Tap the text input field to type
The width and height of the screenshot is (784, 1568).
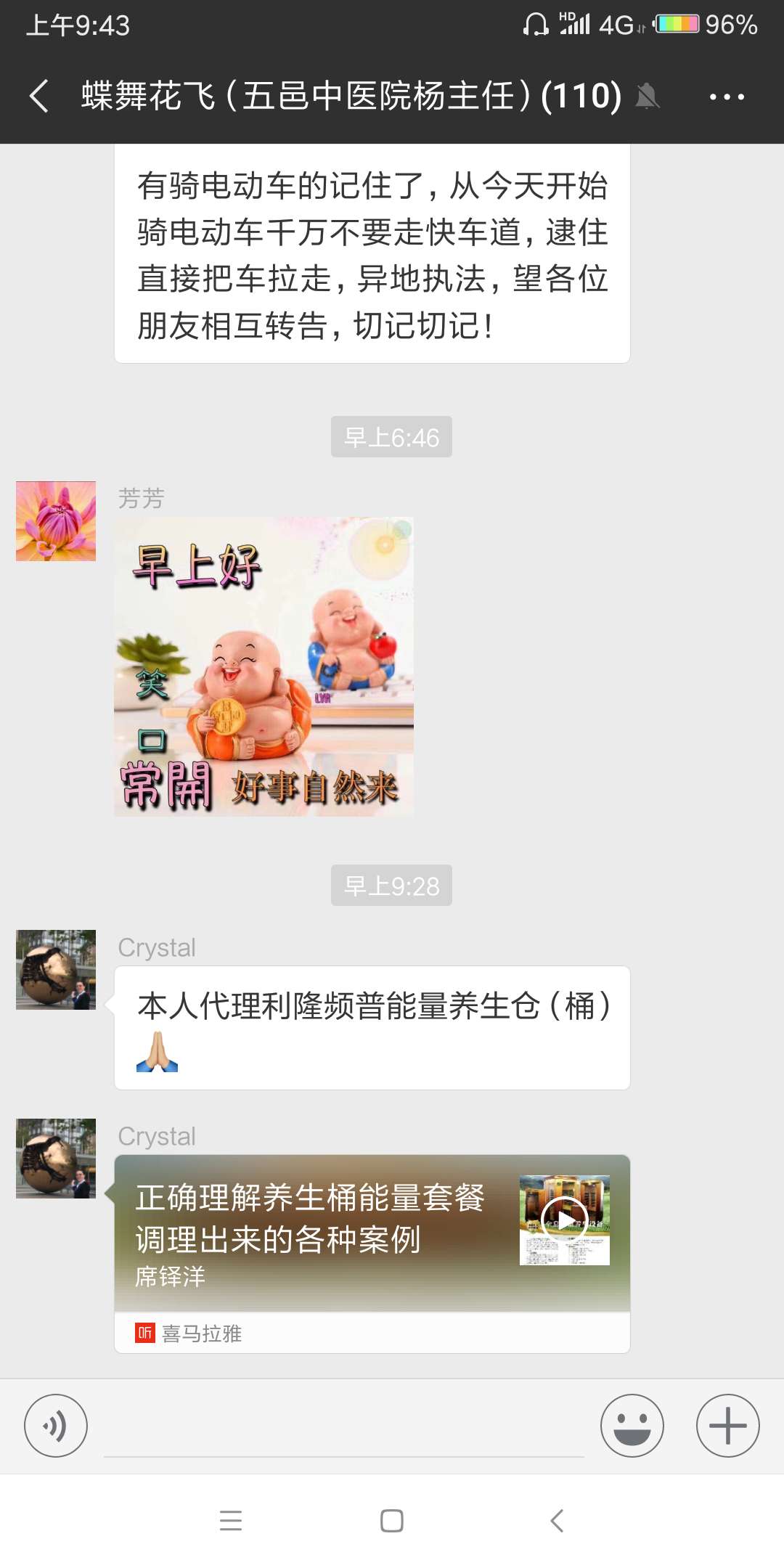(x=341, y=1425)
